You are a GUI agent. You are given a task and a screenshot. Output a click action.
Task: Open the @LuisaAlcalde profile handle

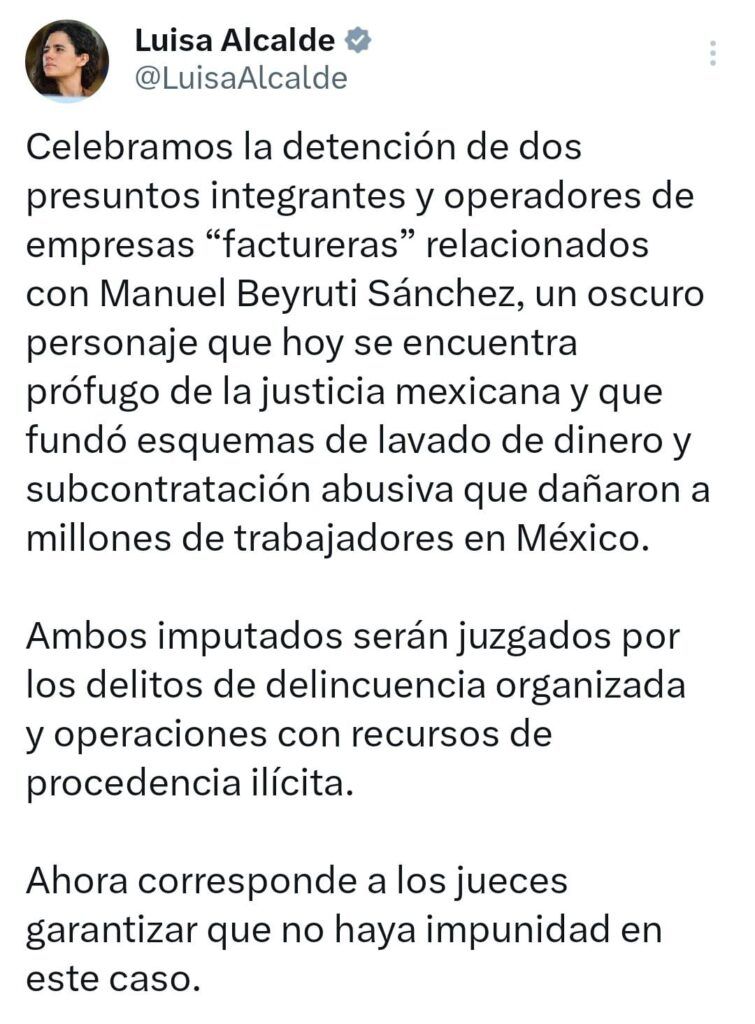click(240, 79)
